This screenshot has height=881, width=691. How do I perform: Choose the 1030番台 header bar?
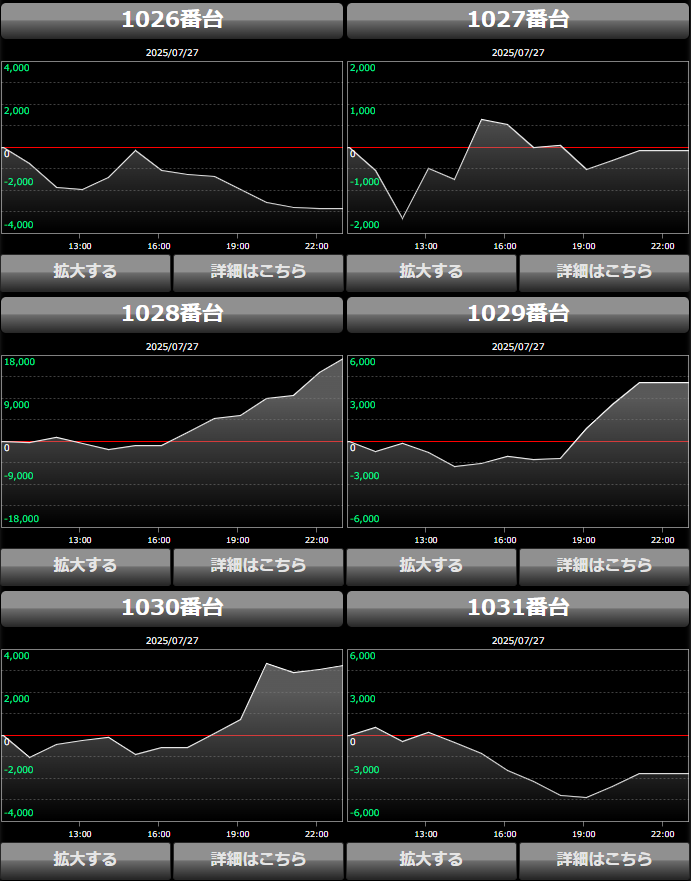click(172, 608)
